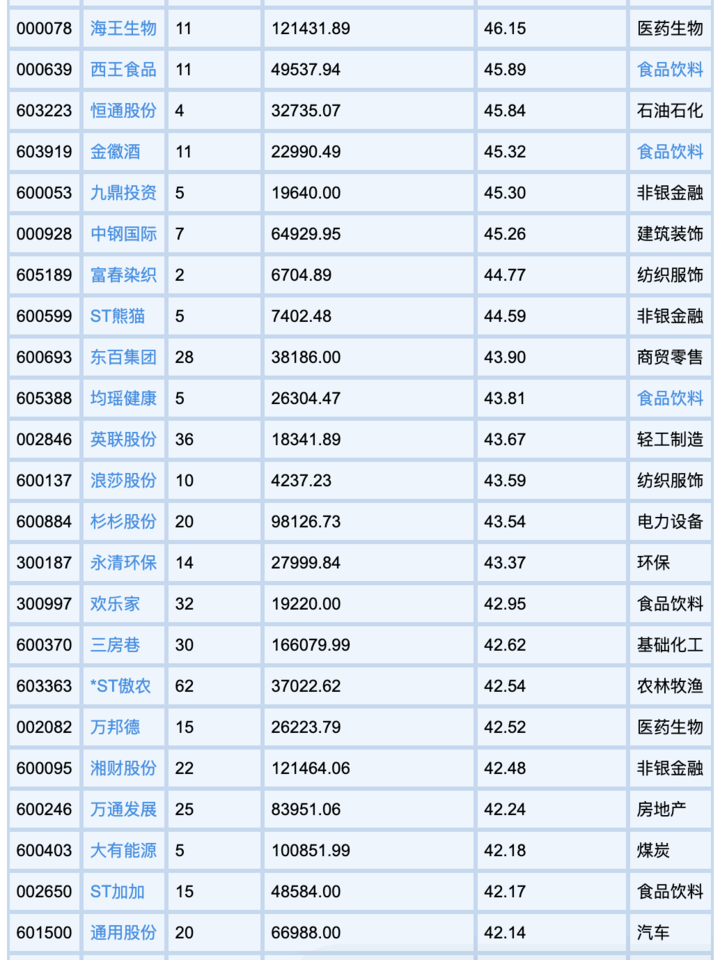The height and width of the screenshot is (960, 720).
Task: Open the 英联股份 link
Action: point(123,439)
